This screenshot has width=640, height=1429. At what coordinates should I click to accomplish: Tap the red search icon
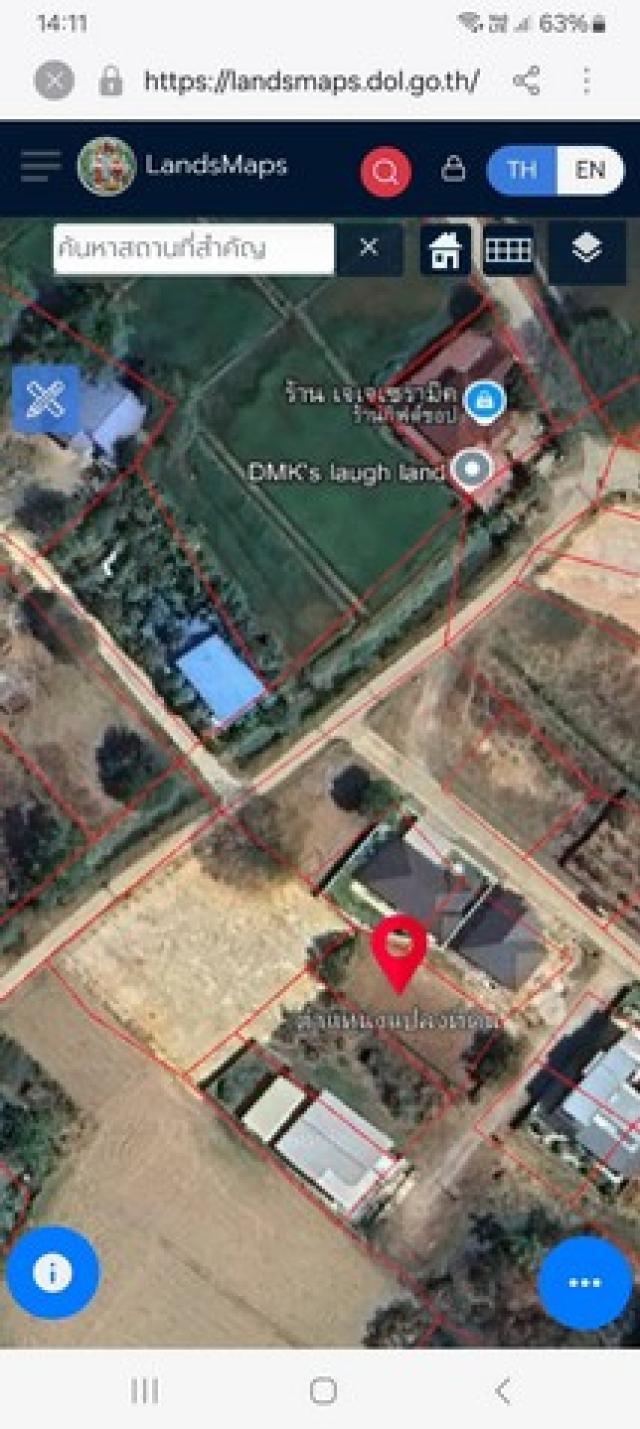(385, 172)
